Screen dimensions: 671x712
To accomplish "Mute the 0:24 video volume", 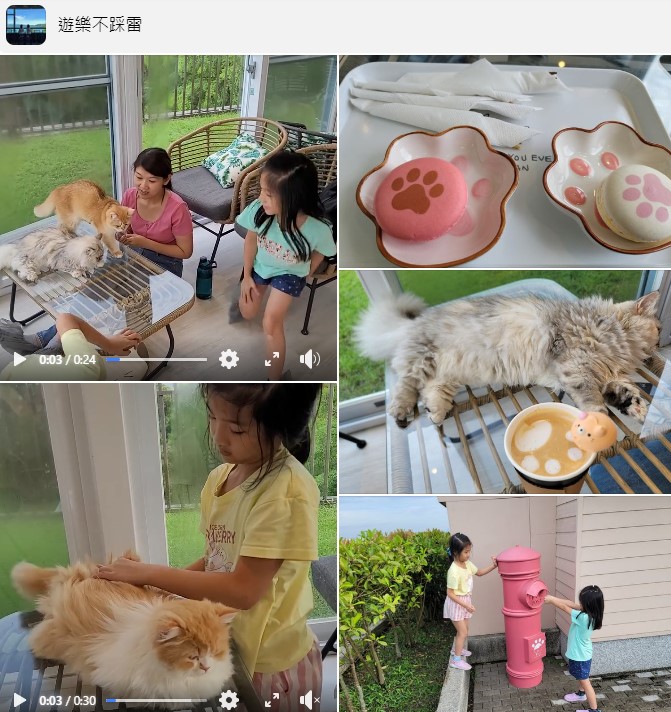I will coord(310,359).
